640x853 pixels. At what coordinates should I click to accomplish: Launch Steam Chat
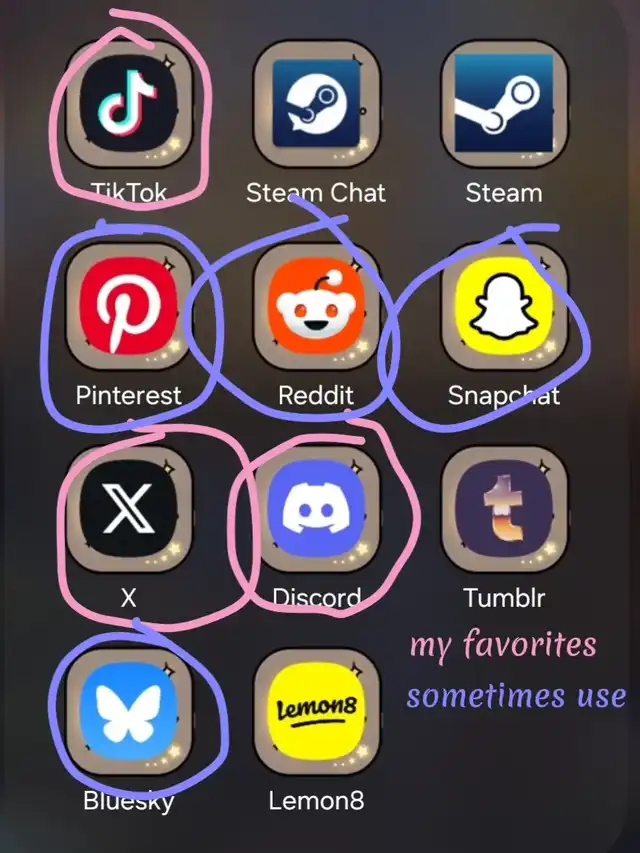click(x=316, y=102)
